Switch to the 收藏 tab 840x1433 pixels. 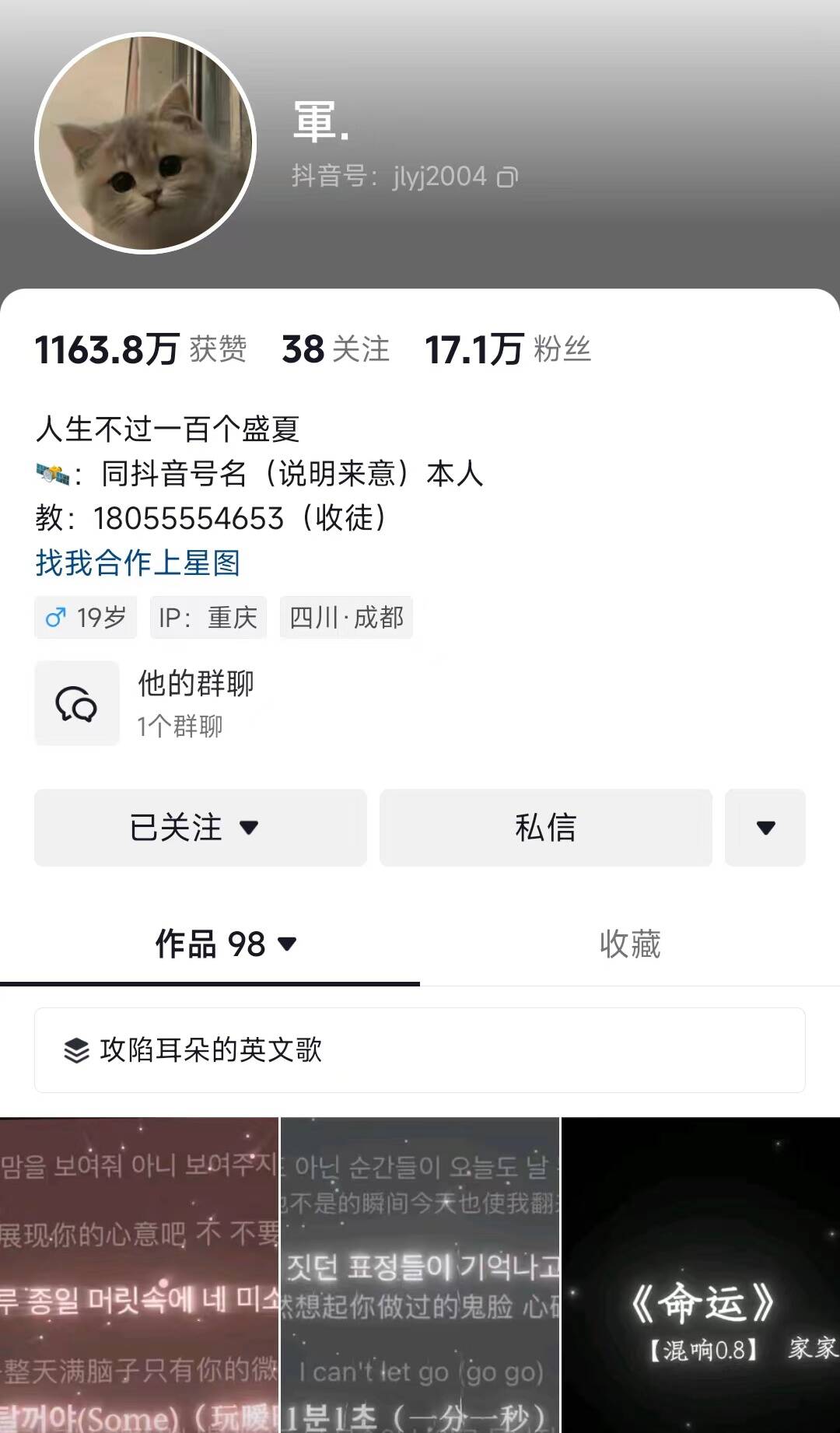click(629, 944)
